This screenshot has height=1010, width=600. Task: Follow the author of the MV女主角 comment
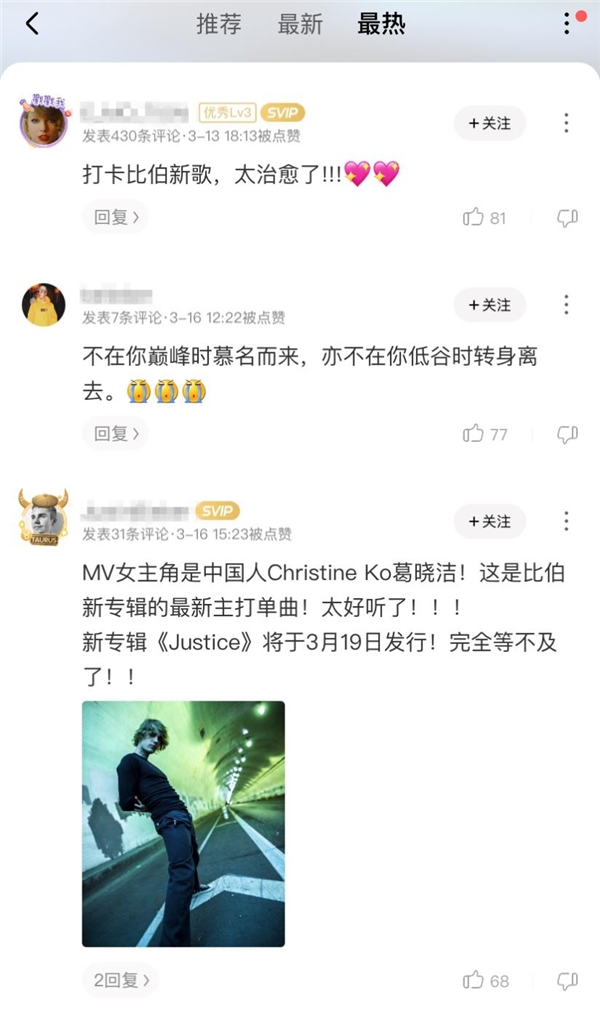489,521
